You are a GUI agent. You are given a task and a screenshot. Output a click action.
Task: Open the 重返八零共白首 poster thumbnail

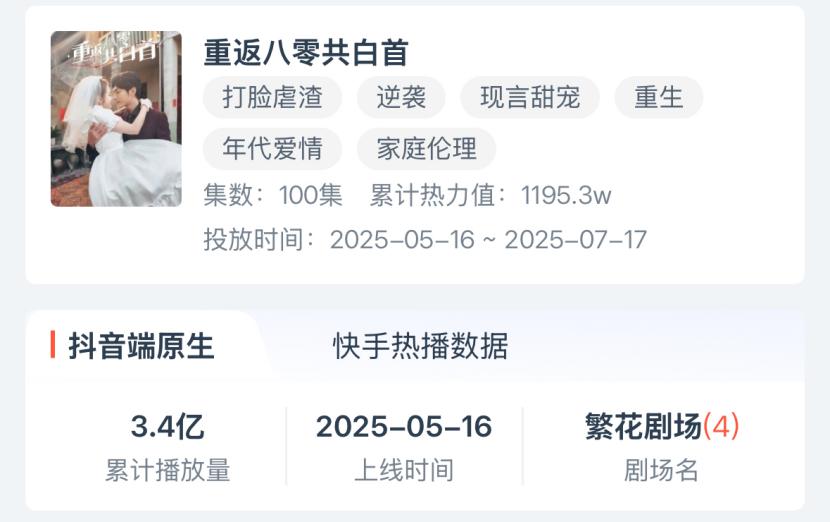116,119
